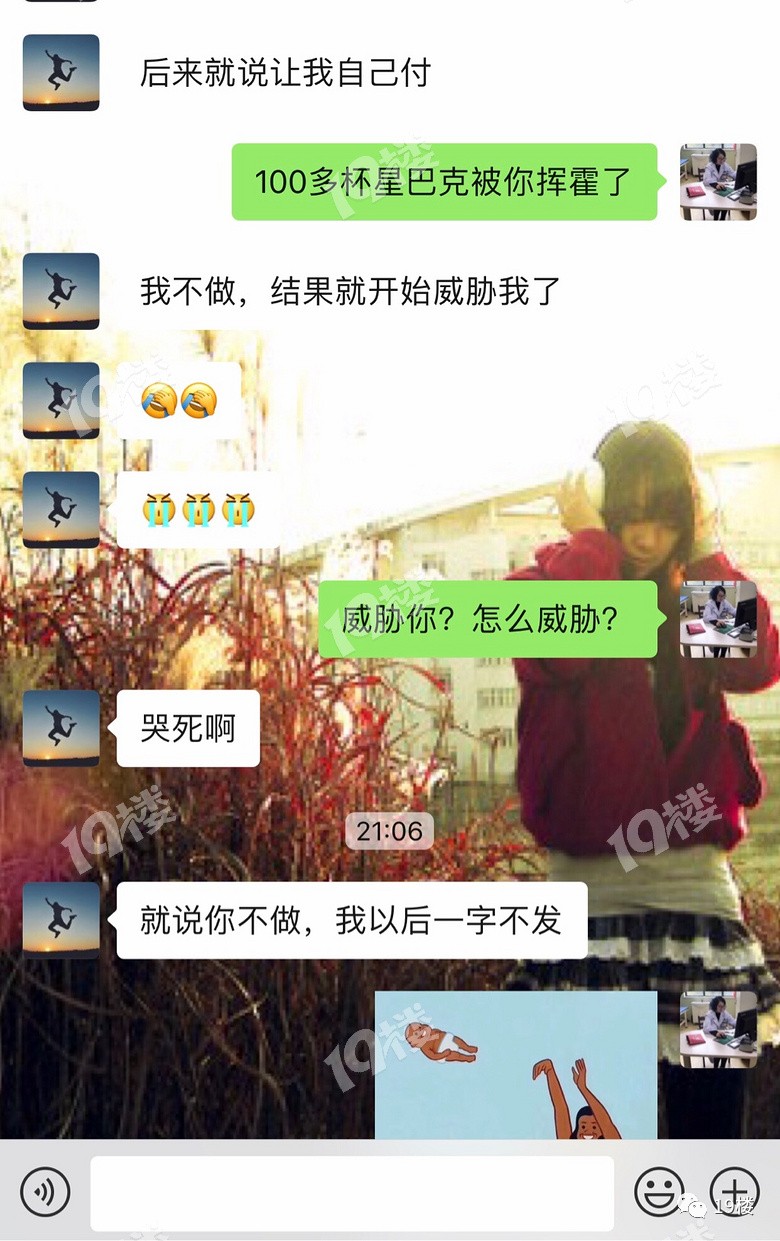Open the emoji sticker panel

pos(659,1192)
